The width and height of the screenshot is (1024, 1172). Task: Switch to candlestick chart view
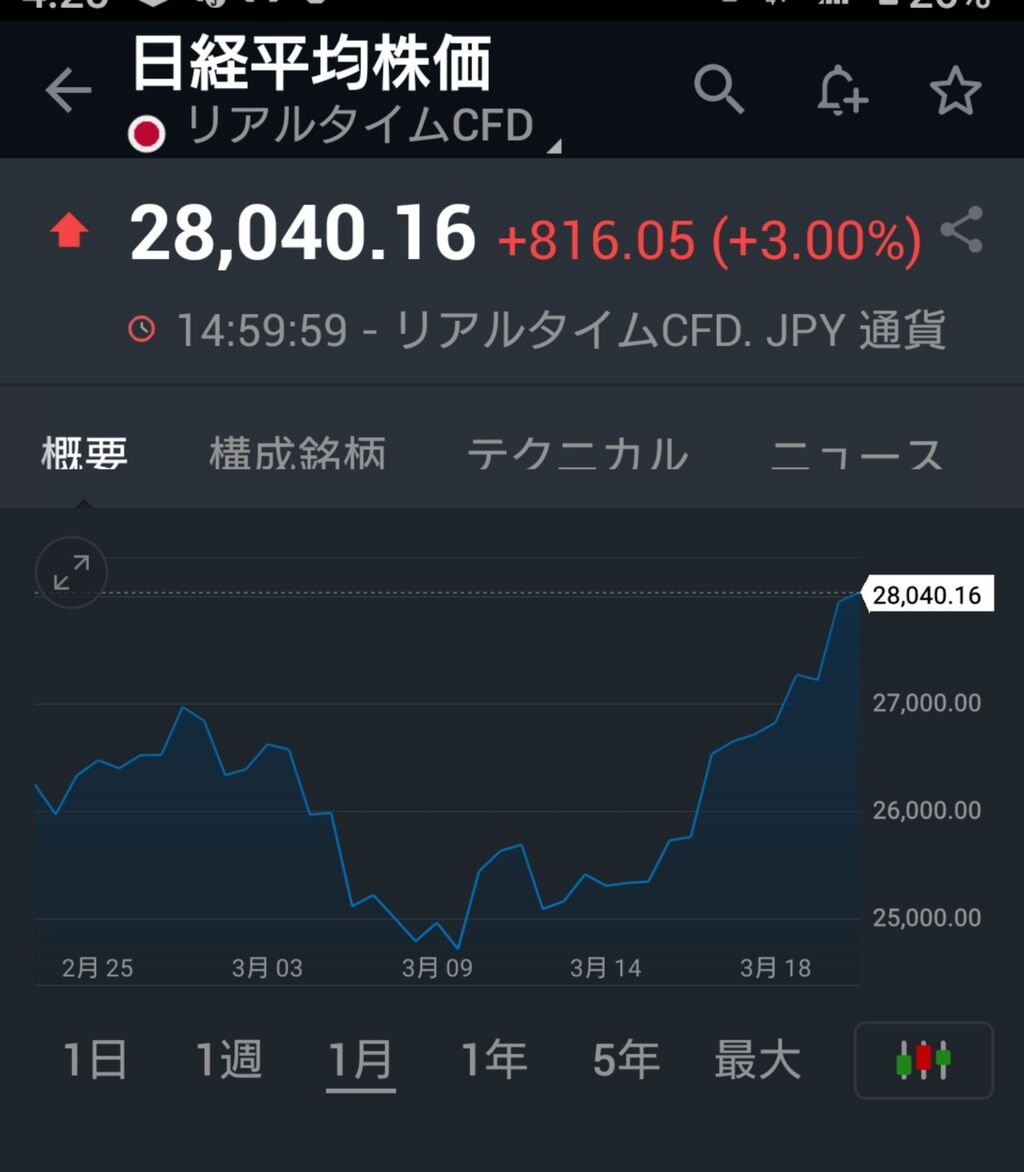coord(923,1060)
